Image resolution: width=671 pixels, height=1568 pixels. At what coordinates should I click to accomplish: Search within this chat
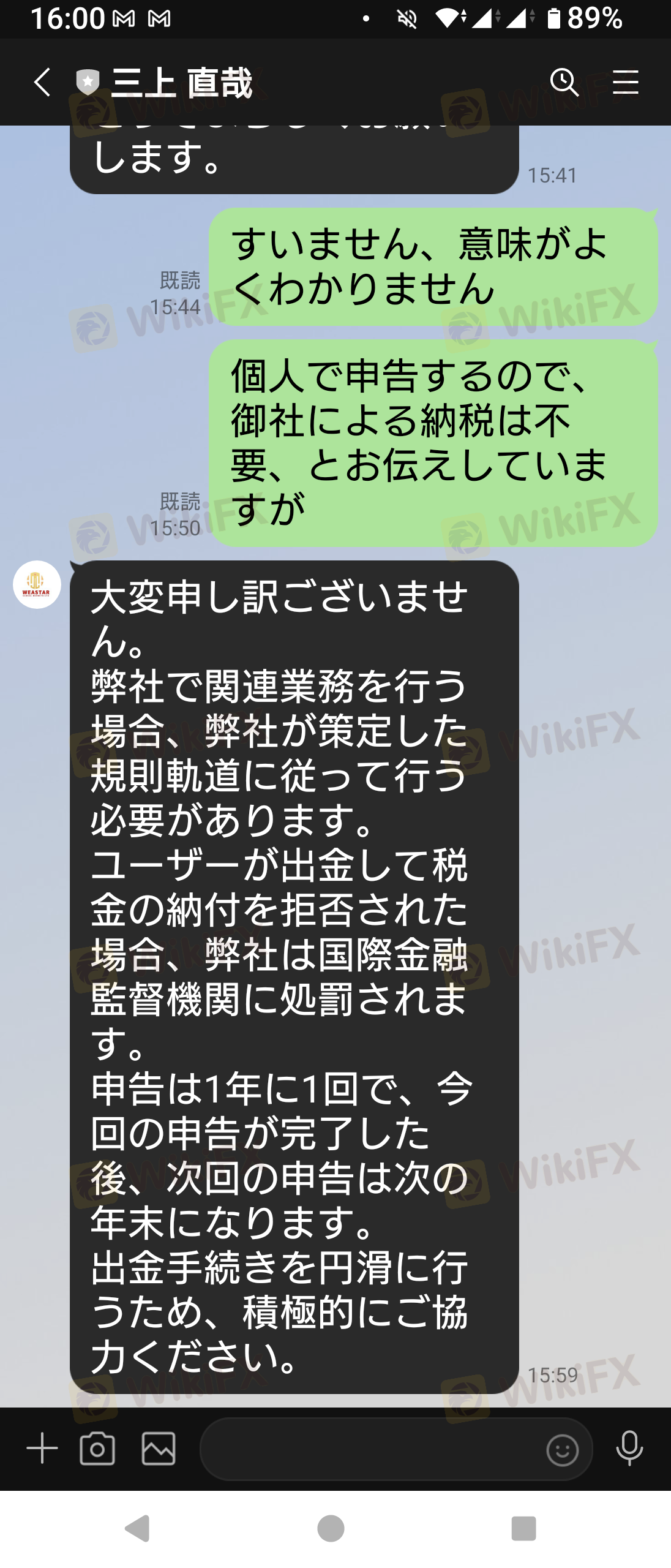(564, 82)
